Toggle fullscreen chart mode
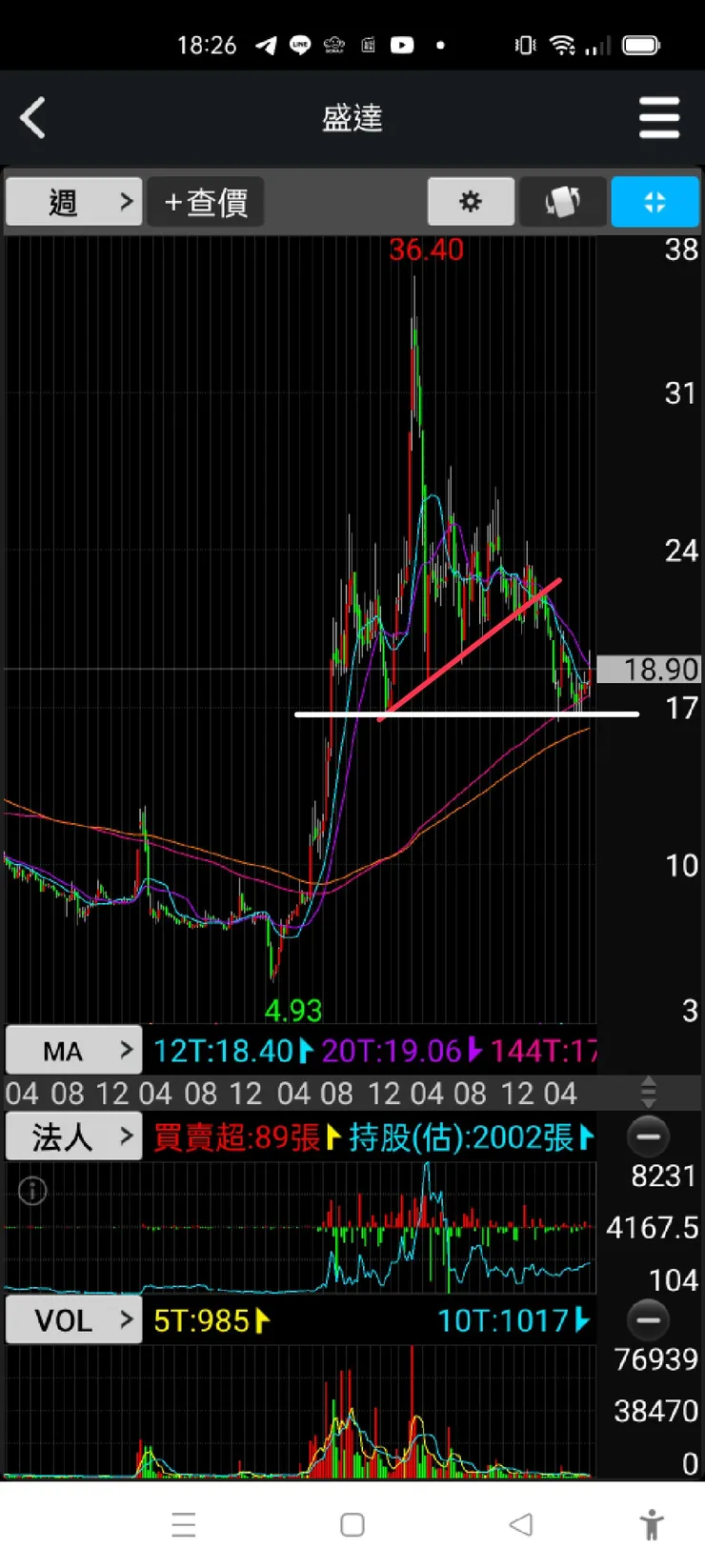 pos(655,202)
